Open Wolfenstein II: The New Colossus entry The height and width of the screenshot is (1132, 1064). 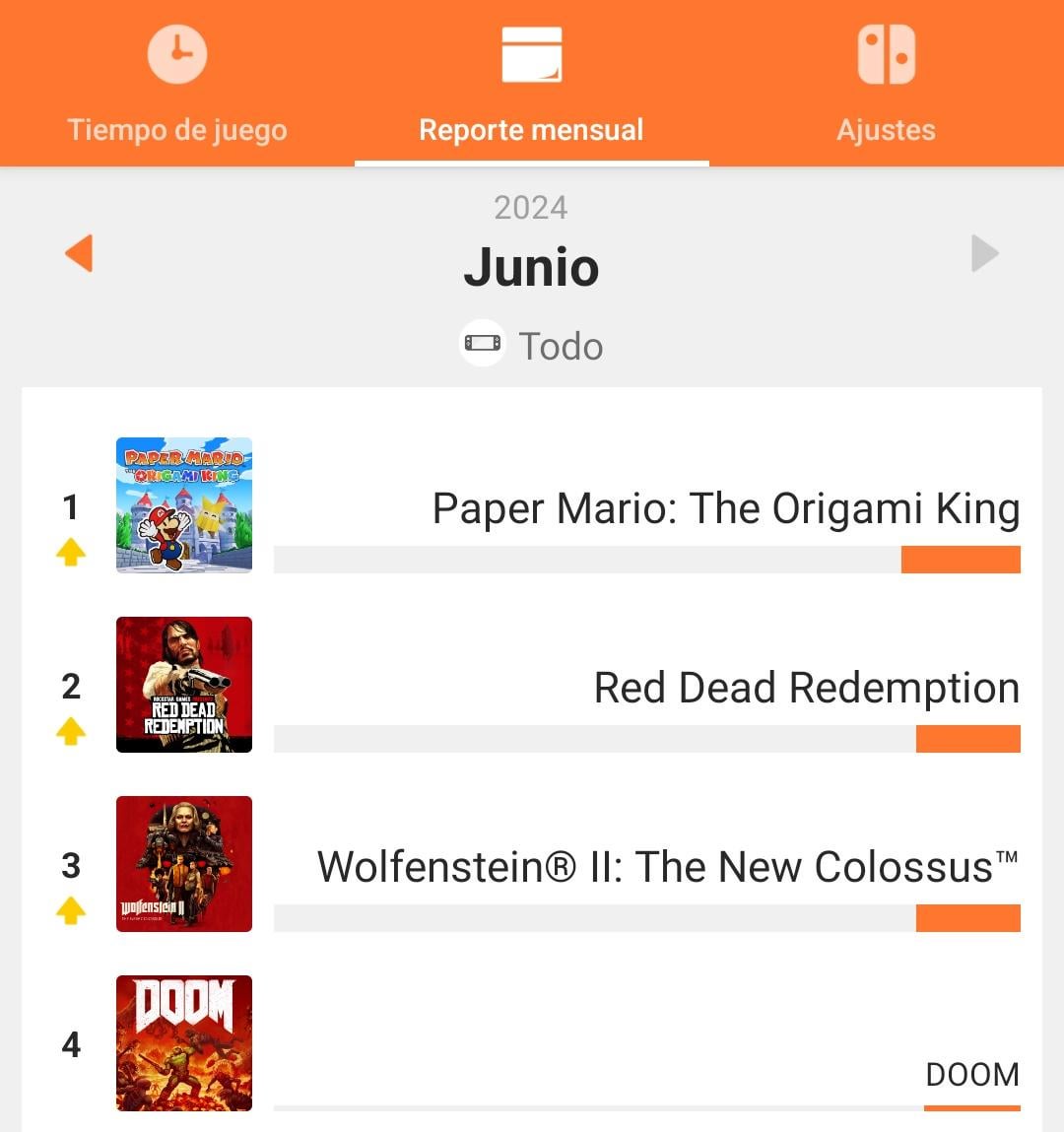coord(668,867)
